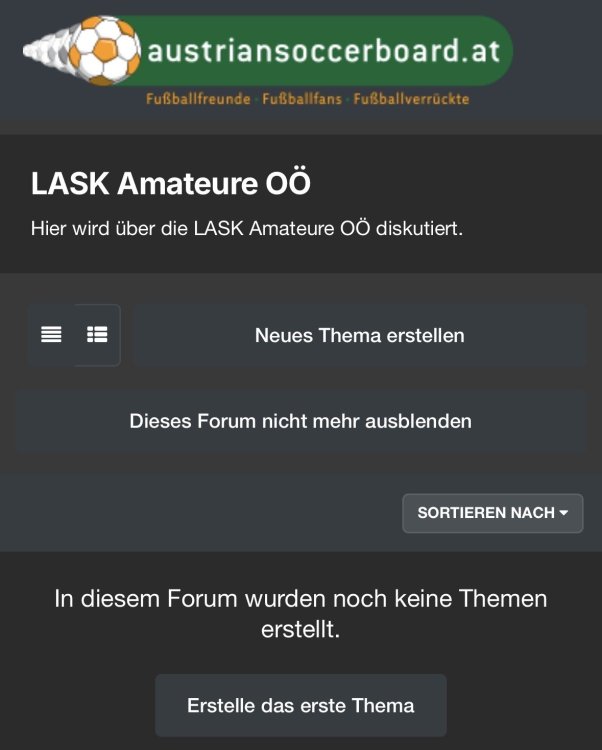The height and width of the screenshot is (750, 602).
Task: Tap Neues Thema erstellen
Action: [x=359, y=335]
